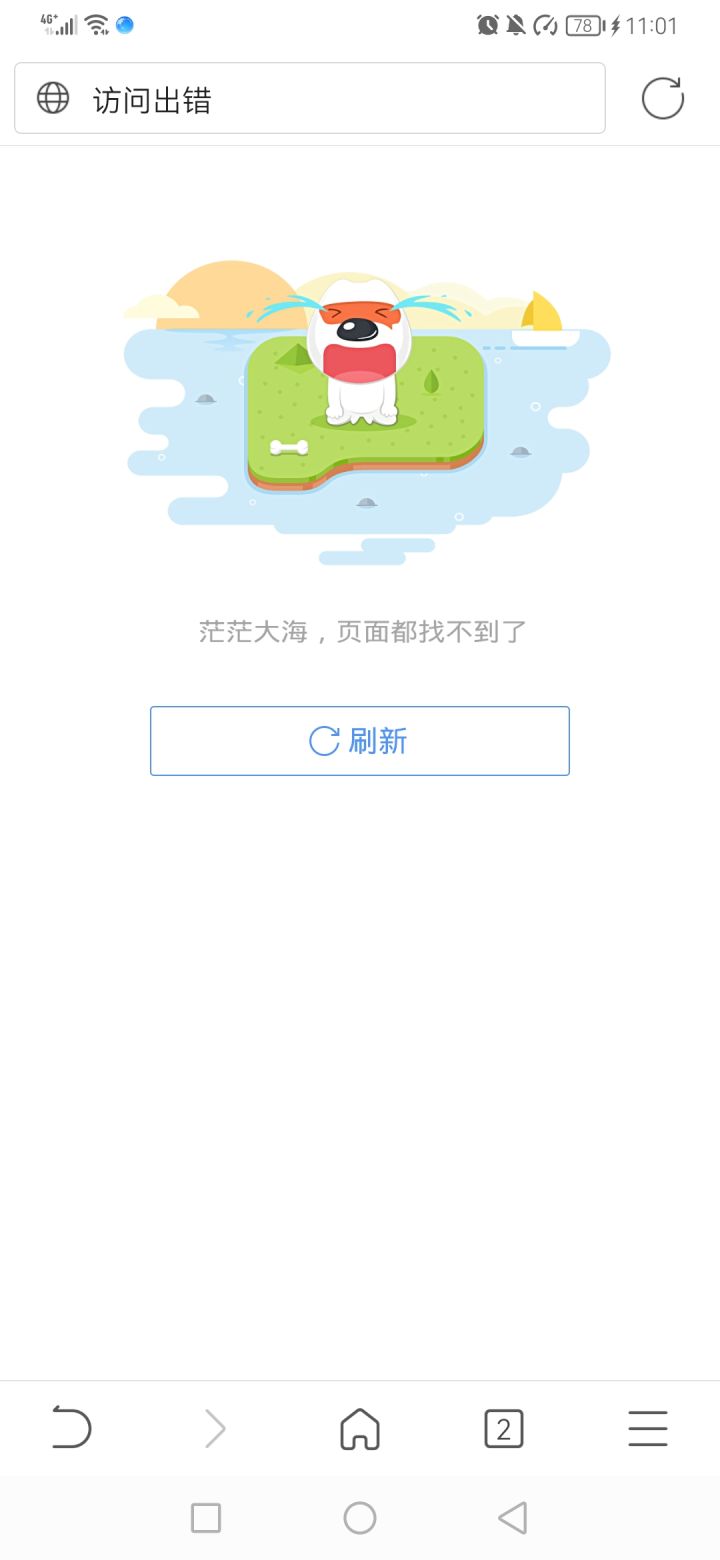This screenshot has width=720, height=1560.
Task: Tap the data saver status icon
Action: (x=546, y=25)
